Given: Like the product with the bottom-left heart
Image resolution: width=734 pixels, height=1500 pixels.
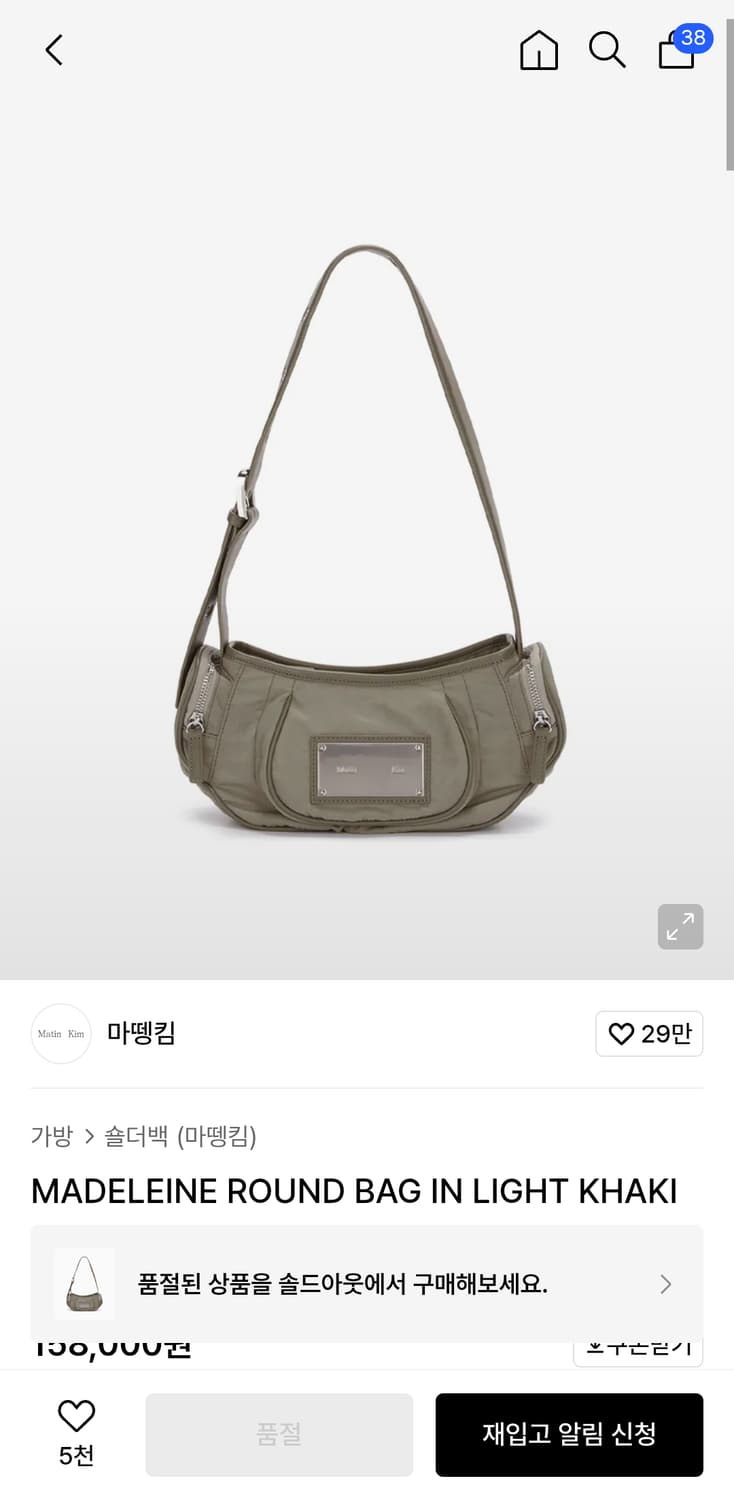Looking at the screenshot, I should (76, 1413).
